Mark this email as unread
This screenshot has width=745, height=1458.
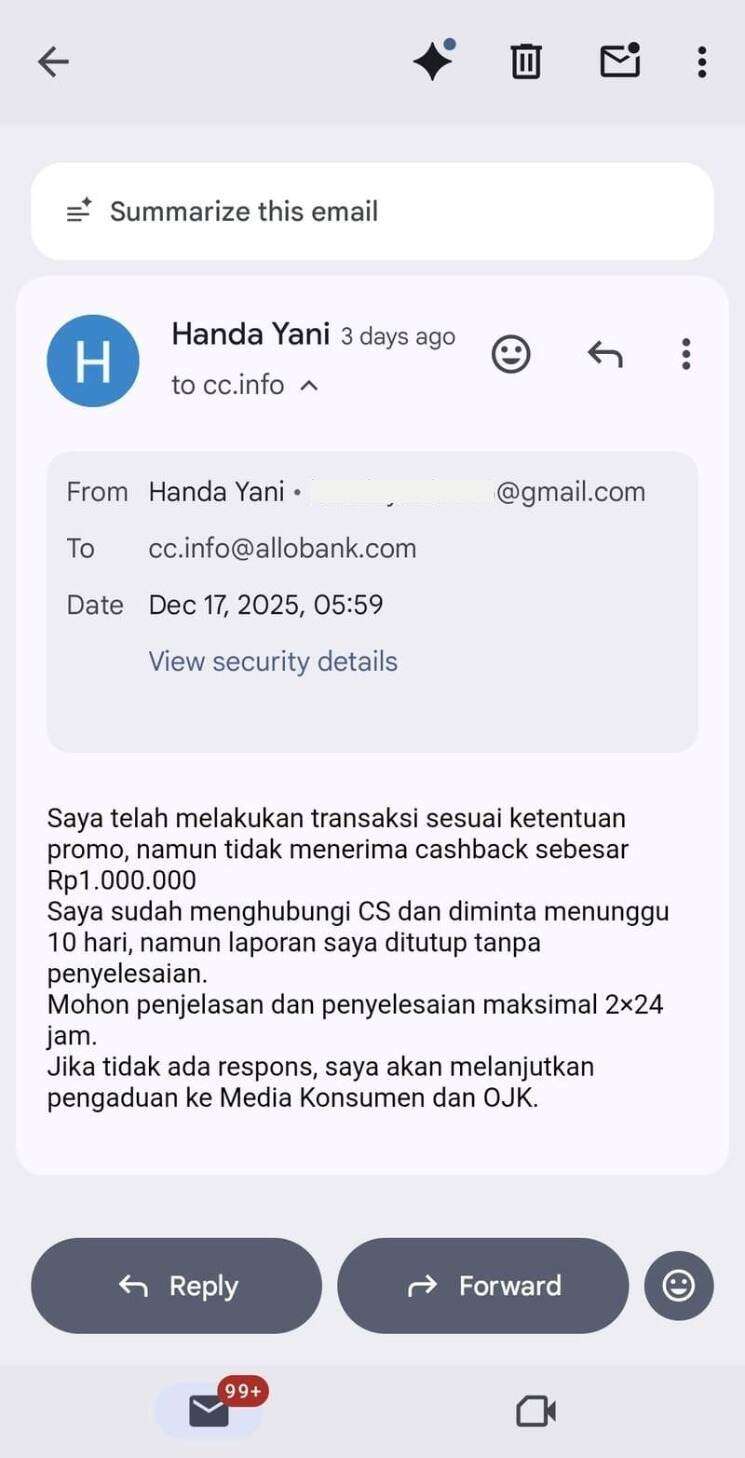(x=619, y=62)
